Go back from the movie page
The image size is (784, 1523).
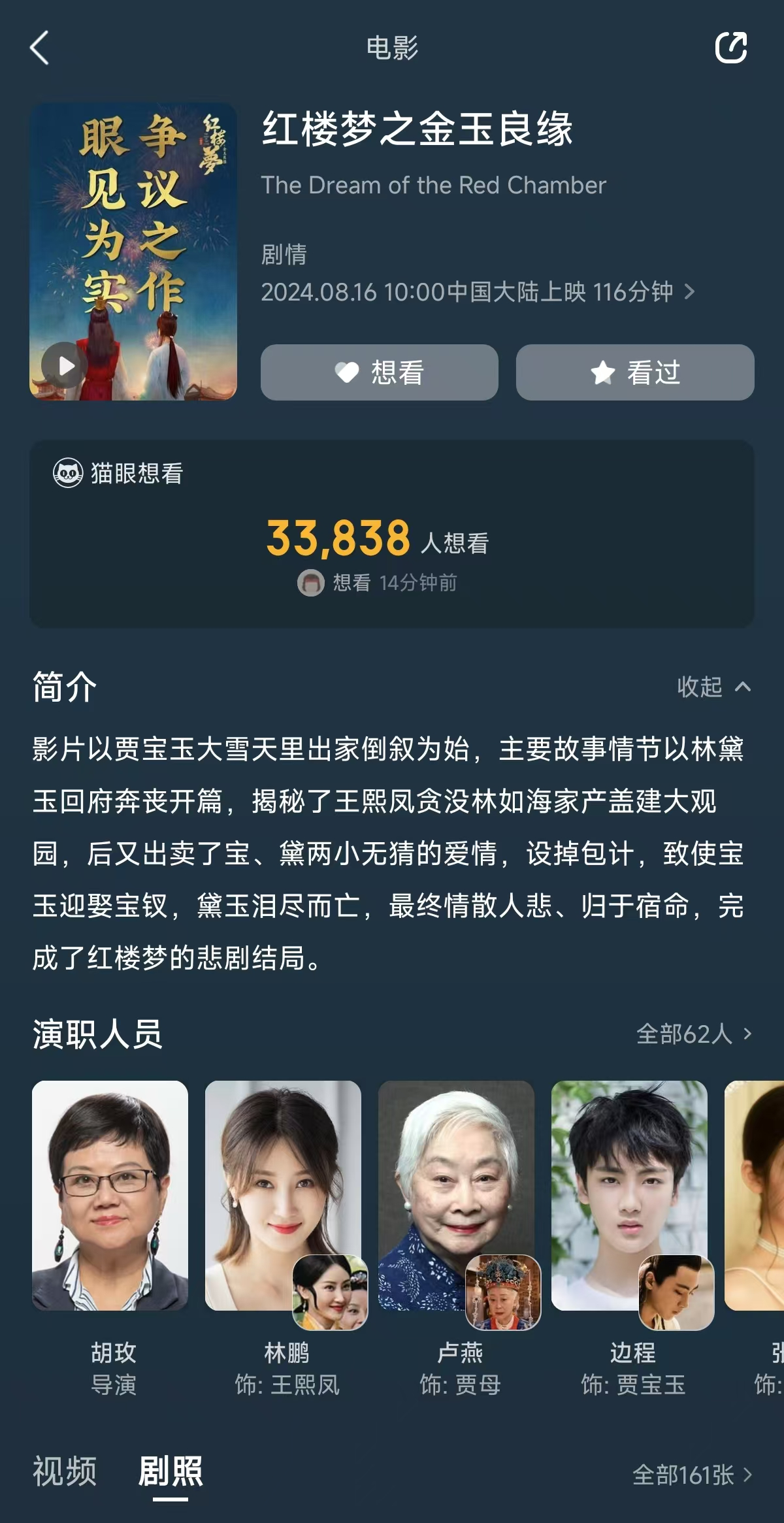(x=40, y=48)
